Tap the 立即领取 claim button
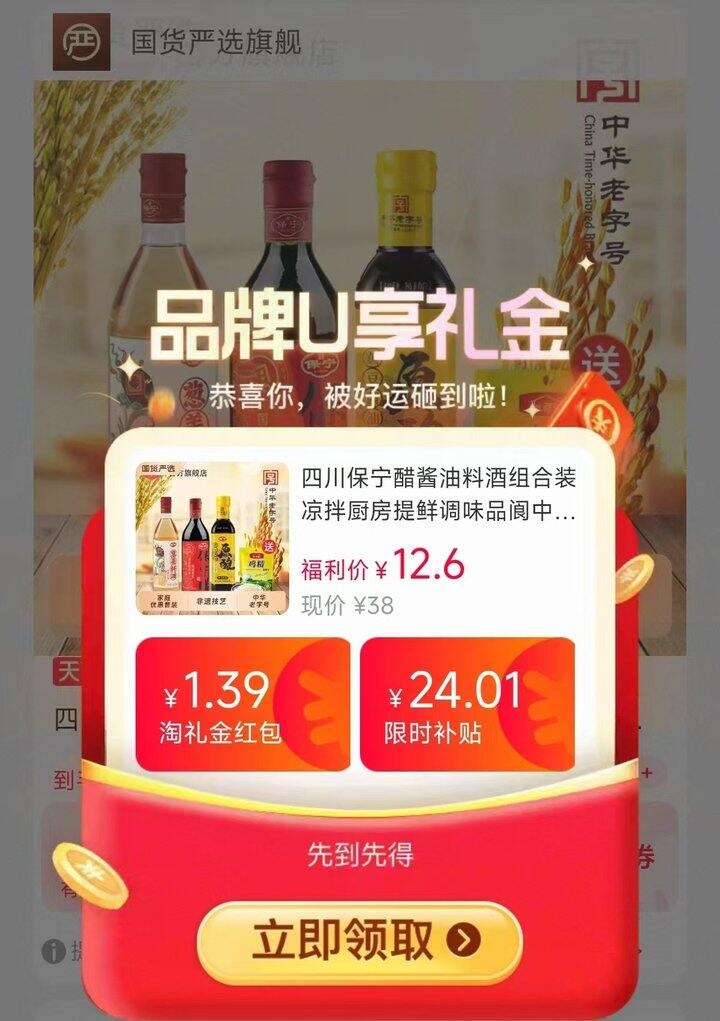The width and height of the screenshot is (720, 1021). (360, 940)
